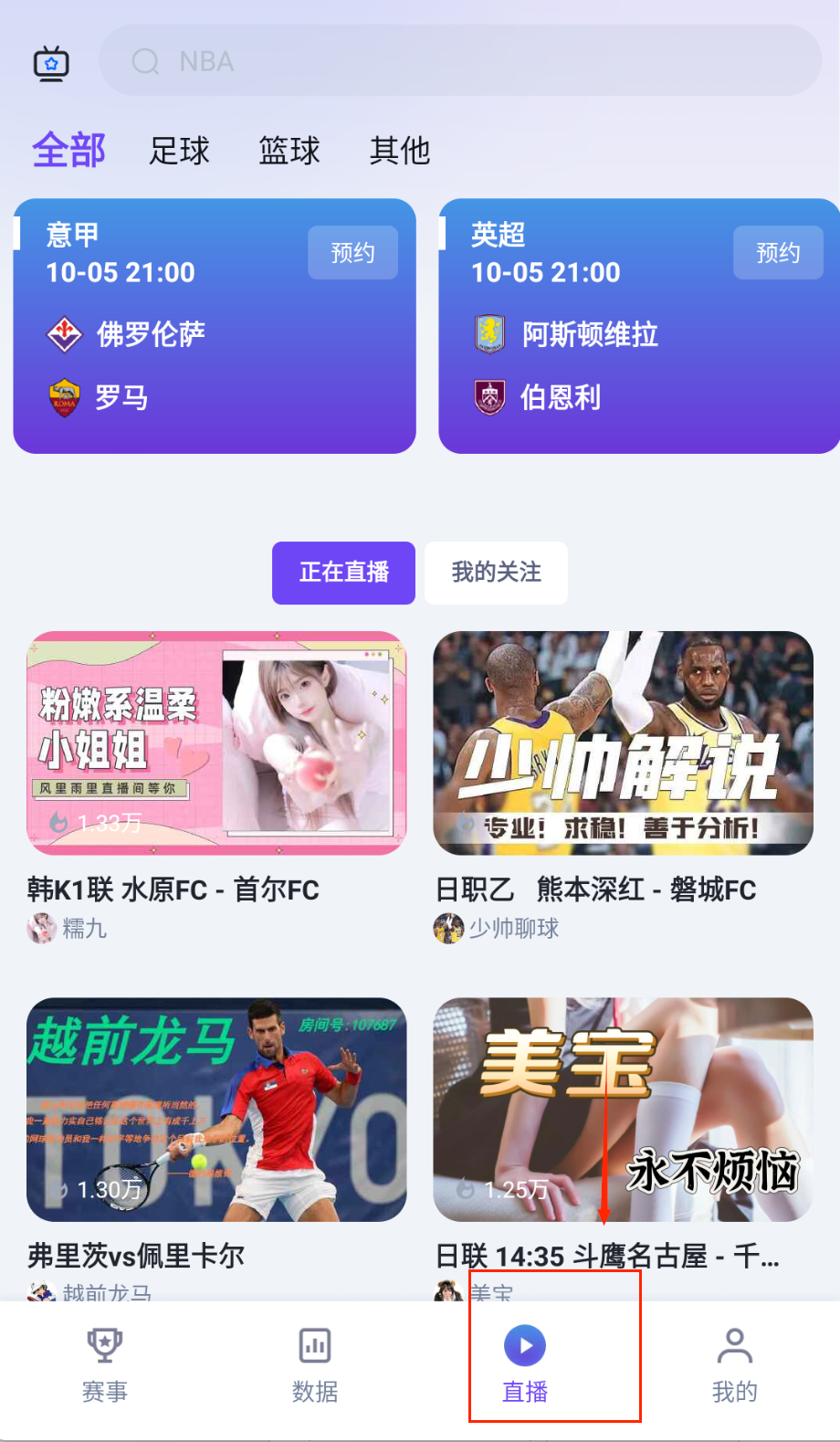This screenshot has width=840, height=1442.
Task: Reserve the 意甲 佛罗伦萨 vs 罗马 match
Action: [352, 253]
